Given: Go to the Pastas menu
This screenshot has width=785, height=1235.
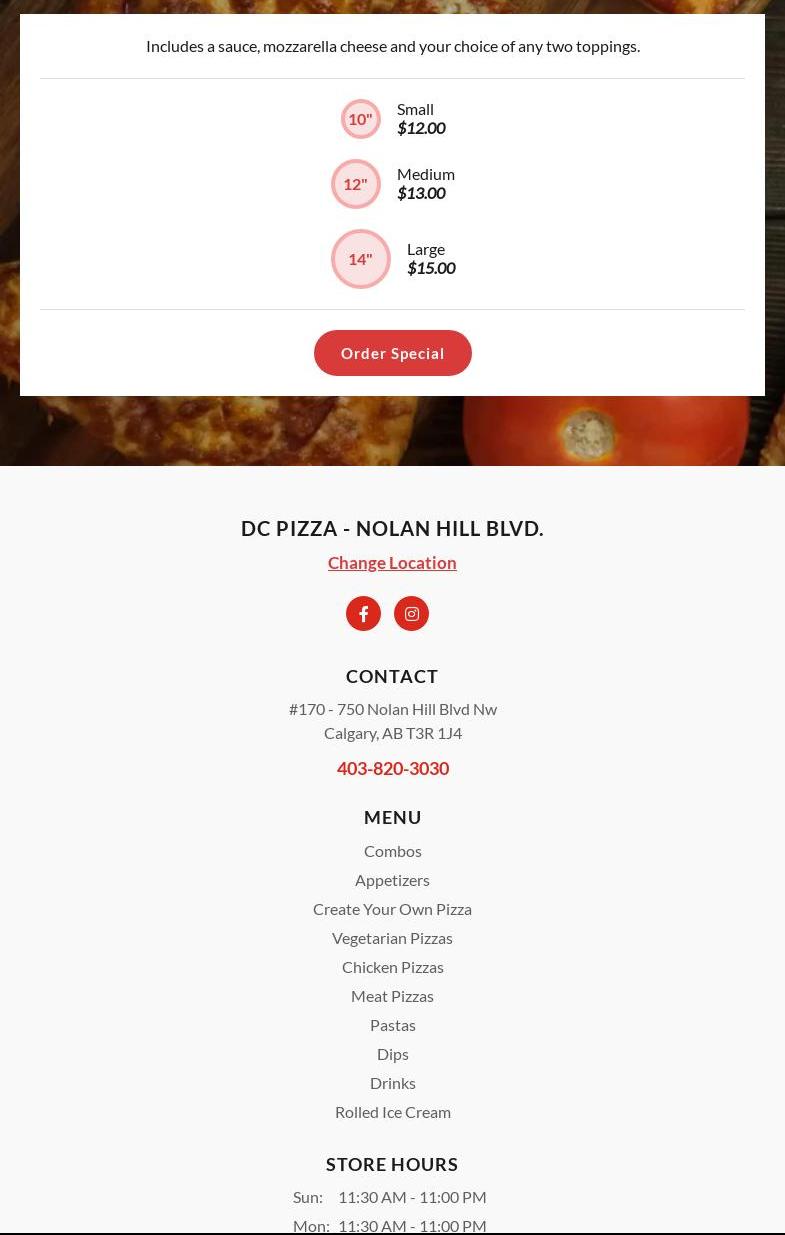Looking at the screenshot, I should pyautogui.click(x=392, y=1025).
